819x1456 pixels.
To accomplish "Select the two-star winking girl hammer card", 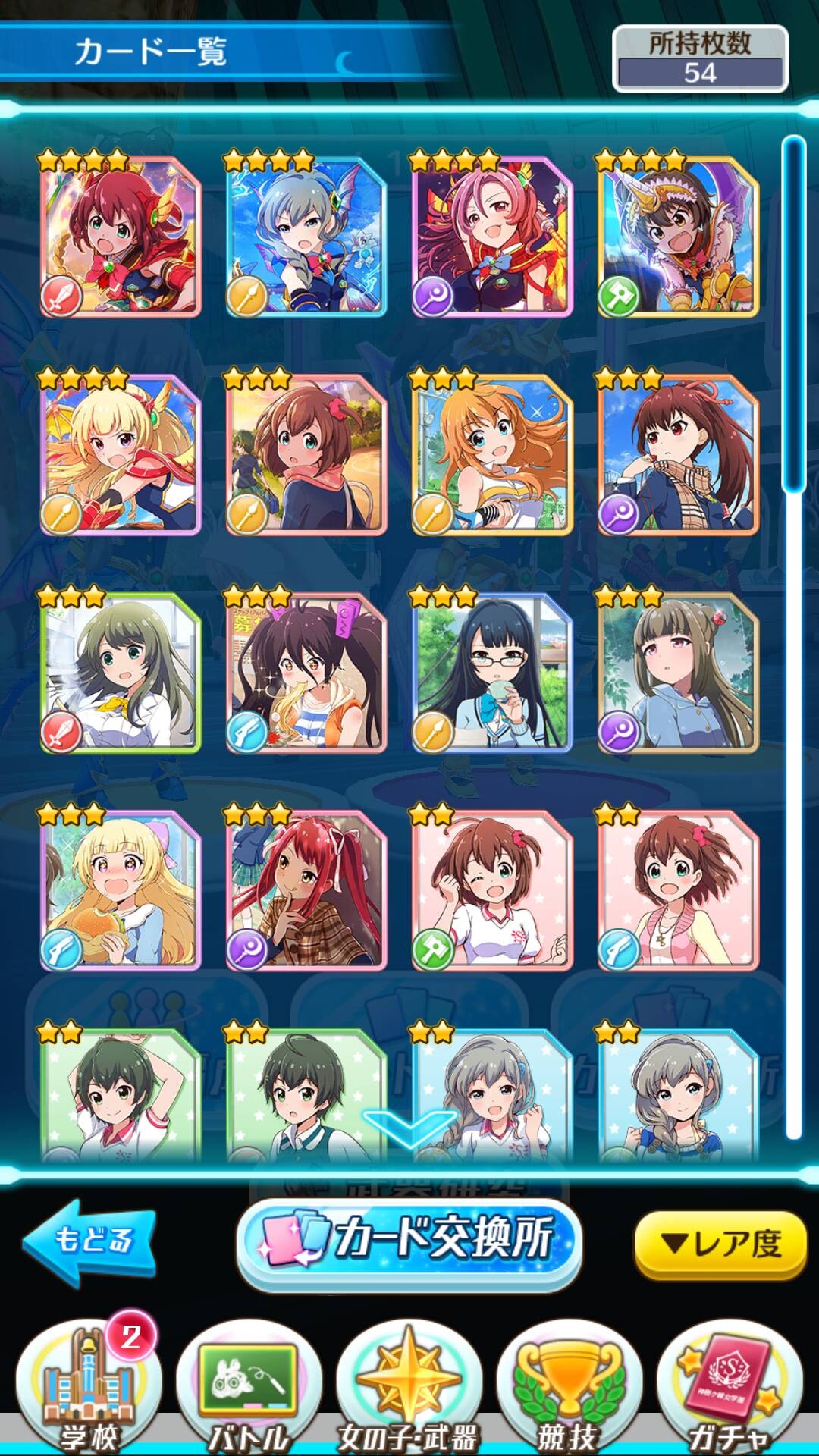I will (491, 889).
